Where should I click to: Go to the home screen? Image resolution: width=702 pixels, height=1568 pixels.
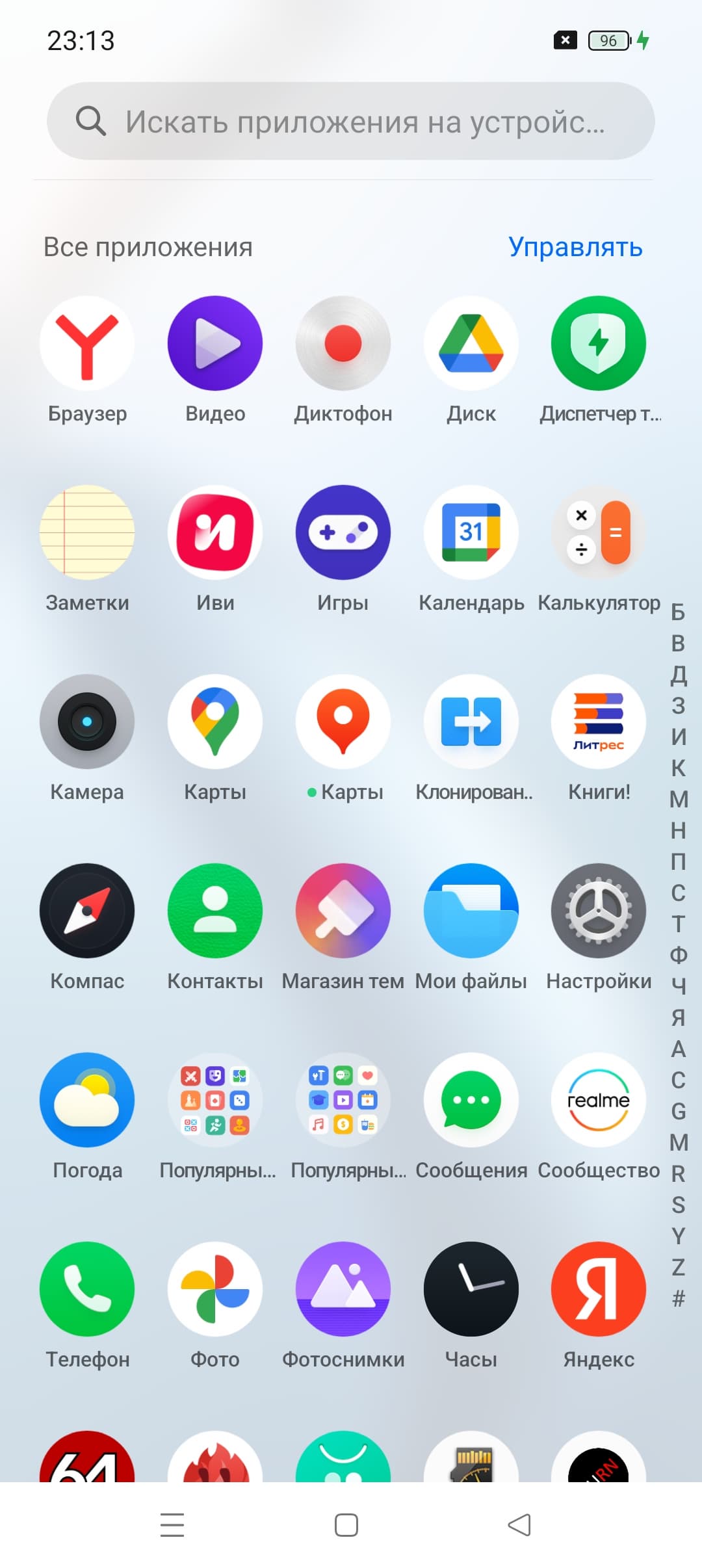pos(346,1525)
